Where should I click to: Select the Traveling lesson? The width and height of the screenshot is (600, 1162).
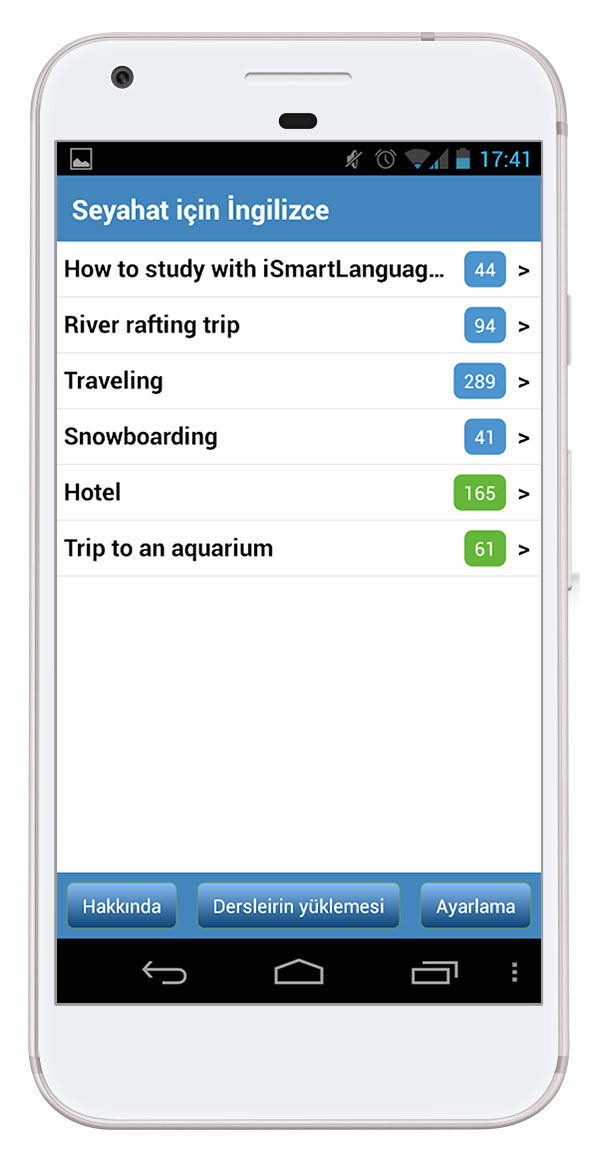coord(299,381)
